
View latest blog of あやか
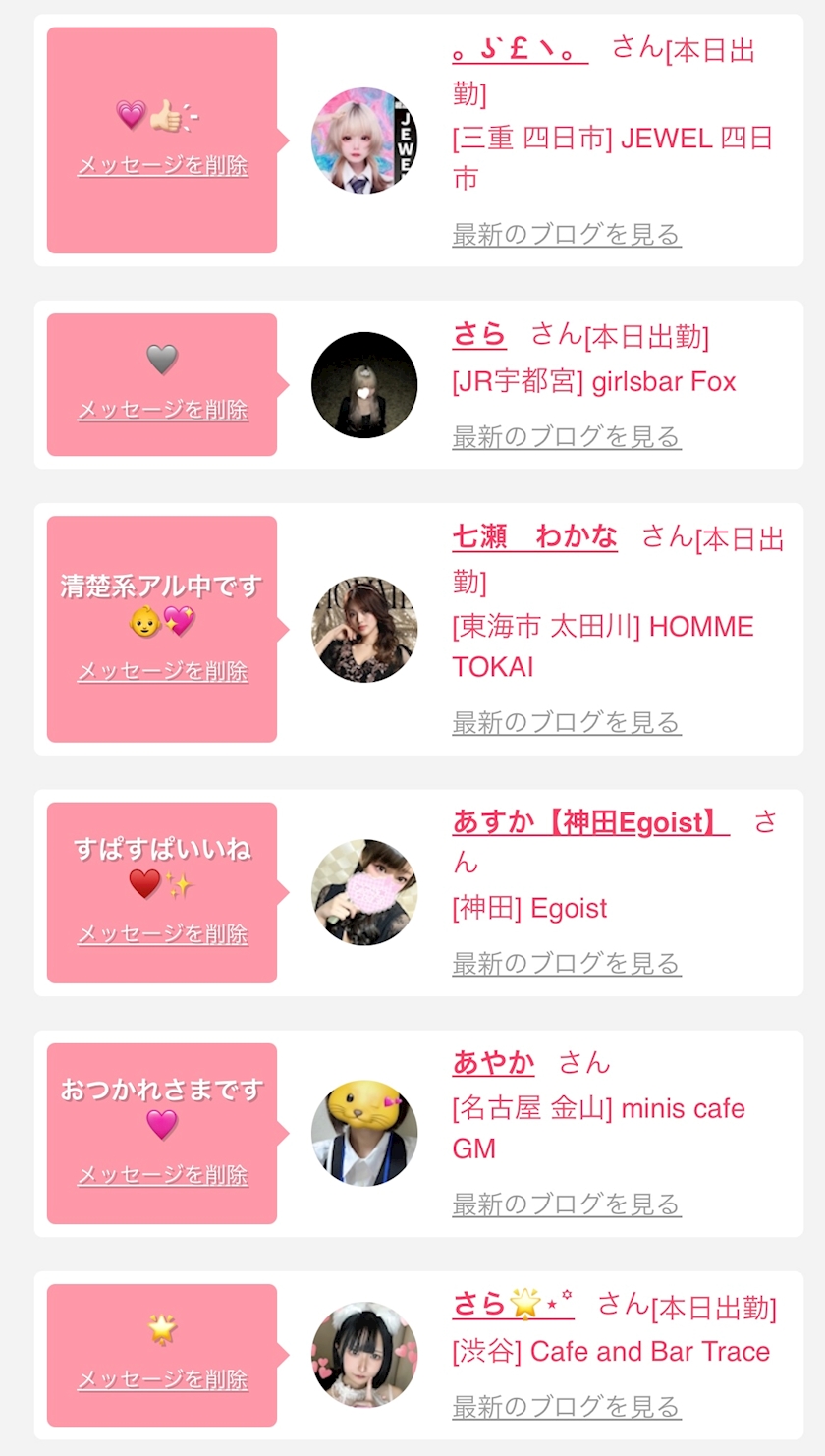point(567,1204)
